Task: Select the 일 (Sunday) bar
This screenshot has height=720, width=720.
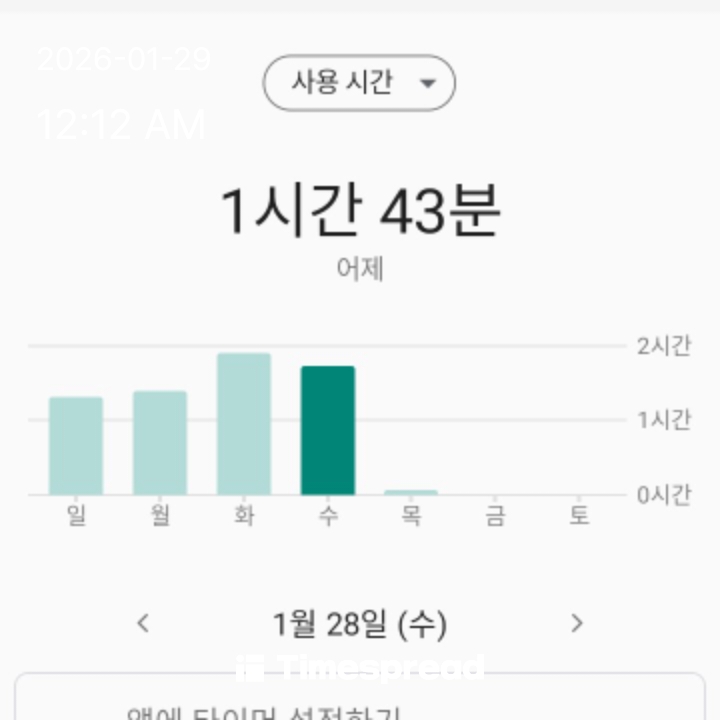Action: (76, 446)
